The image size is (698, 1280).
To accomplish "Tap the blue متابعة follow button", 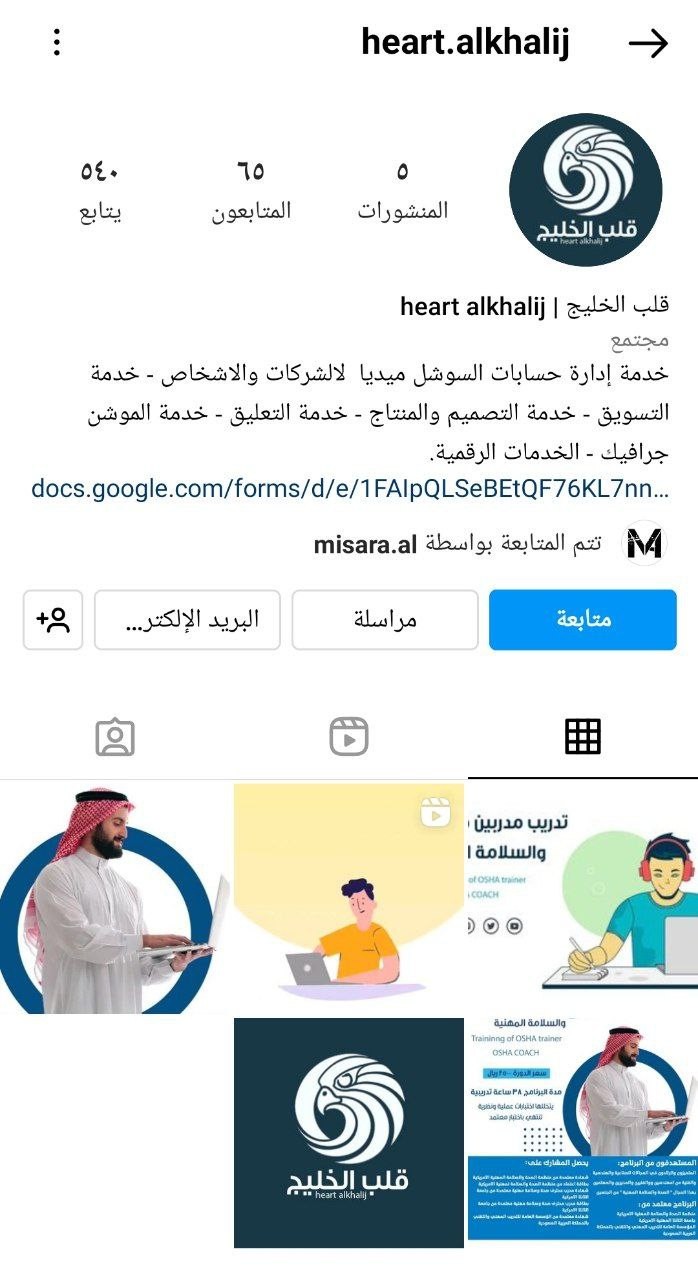I will pyautogui.click(x=582, y=620).
